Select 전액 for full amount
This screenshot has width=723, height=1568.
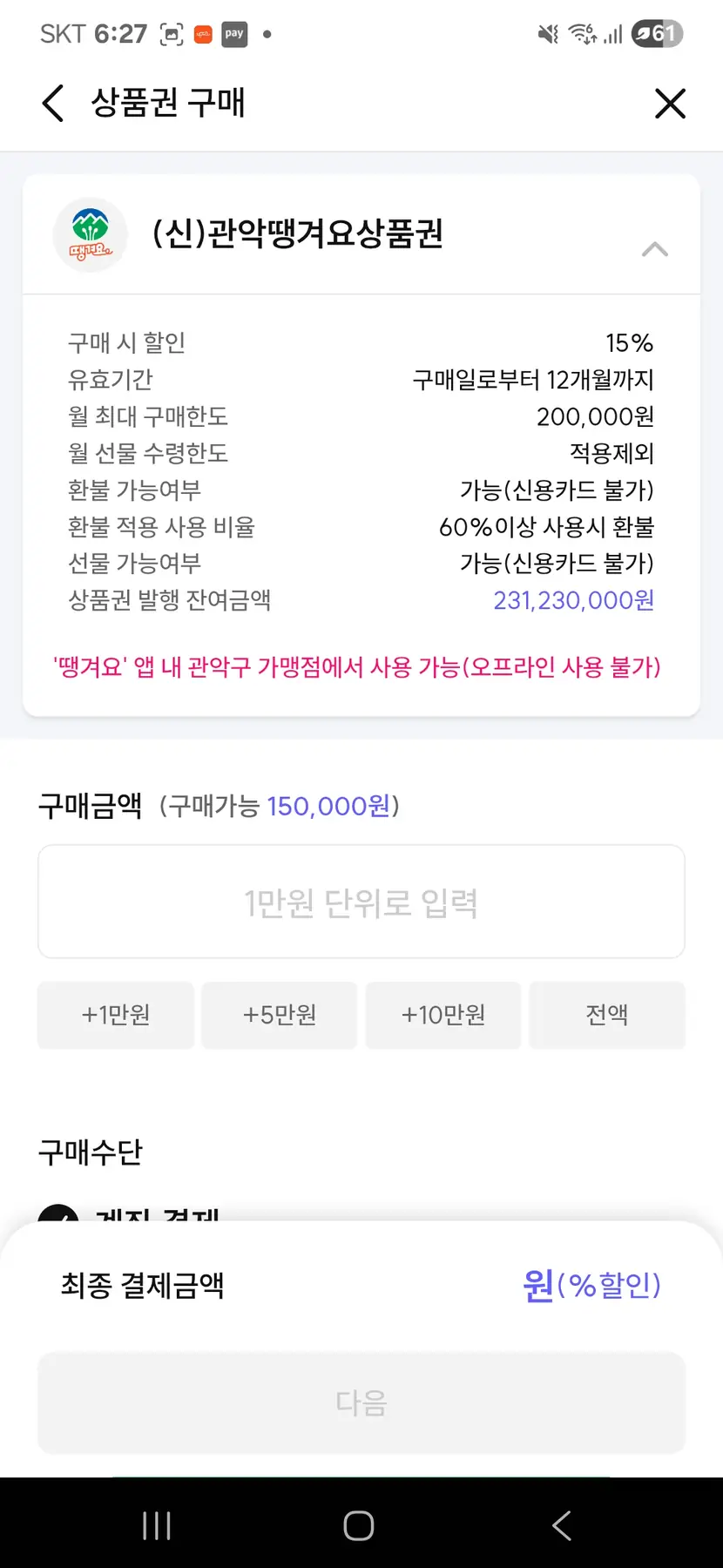click(x=607, y=1015)
